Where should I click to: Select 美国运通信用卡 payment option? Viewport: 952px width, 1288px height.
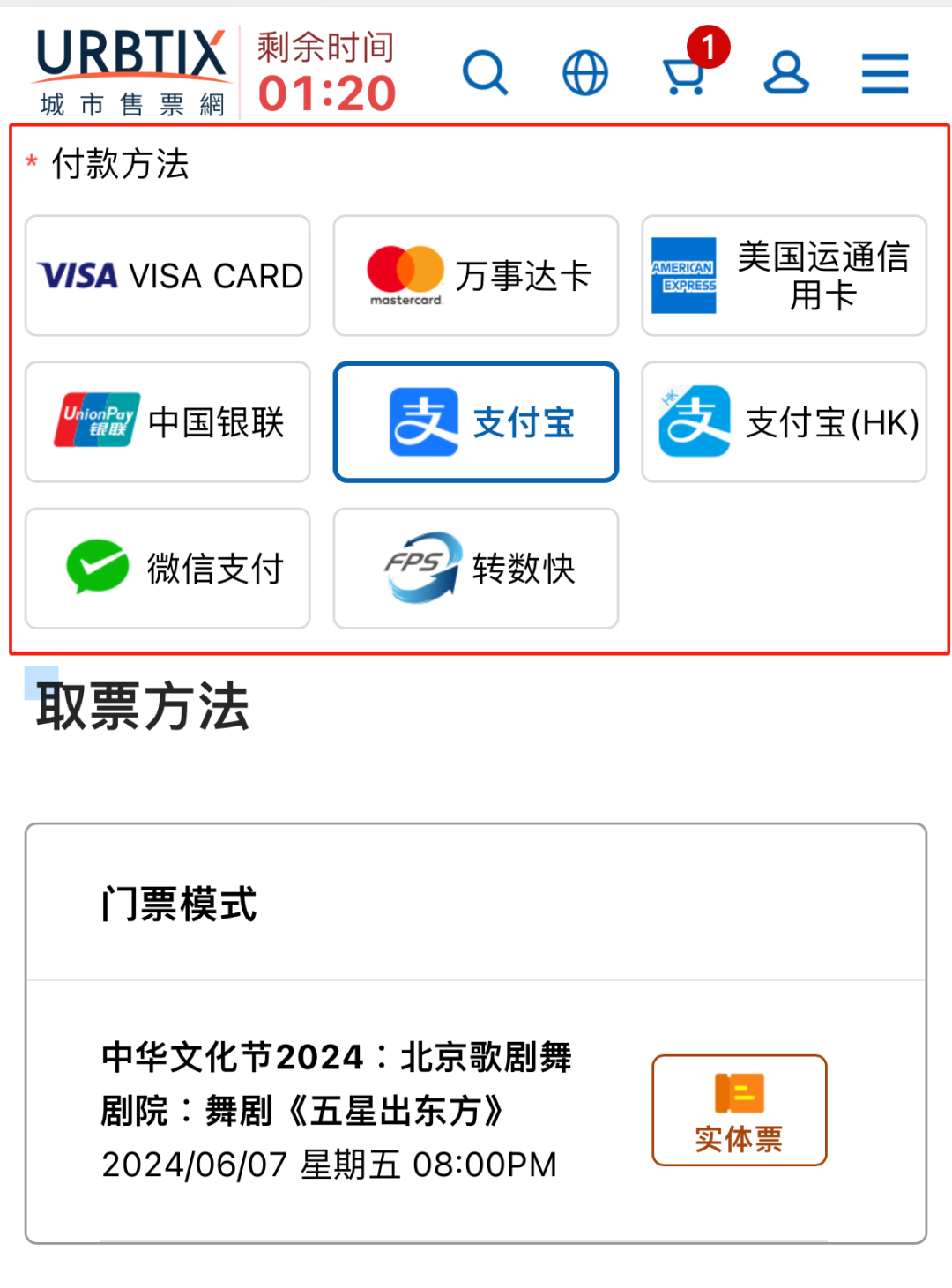(x=784, y=276)
